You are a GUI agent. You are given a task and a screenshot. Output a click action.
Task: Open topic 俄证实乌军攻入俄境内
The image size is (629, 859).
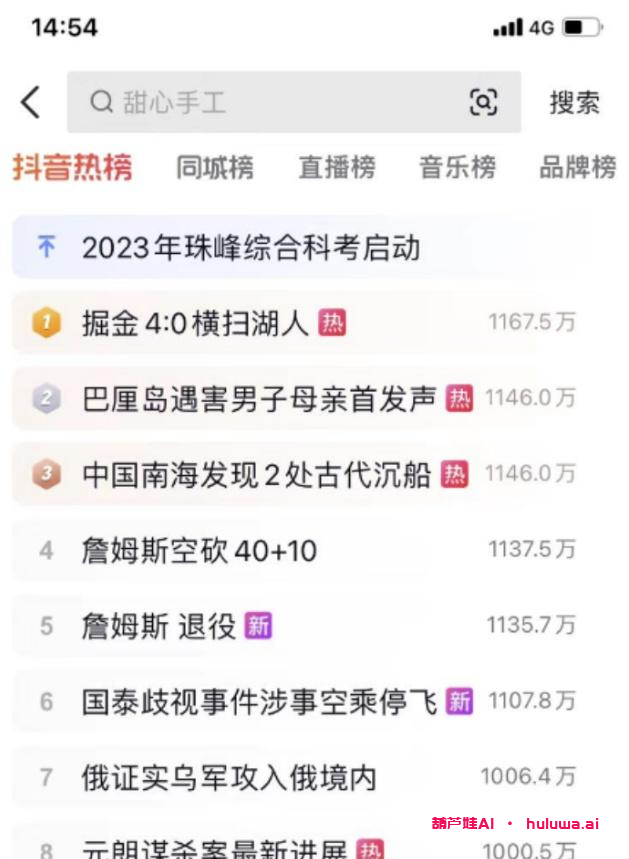click(229, 777)
